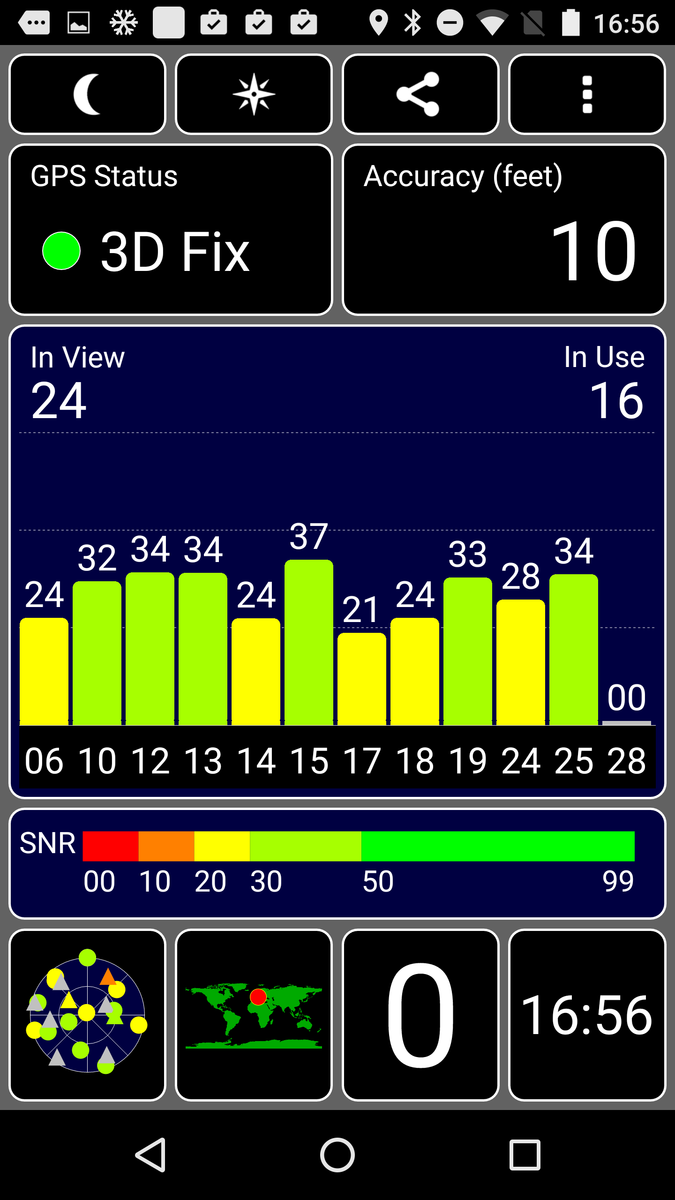Open the three-dot overflow menu

[587, 94]
